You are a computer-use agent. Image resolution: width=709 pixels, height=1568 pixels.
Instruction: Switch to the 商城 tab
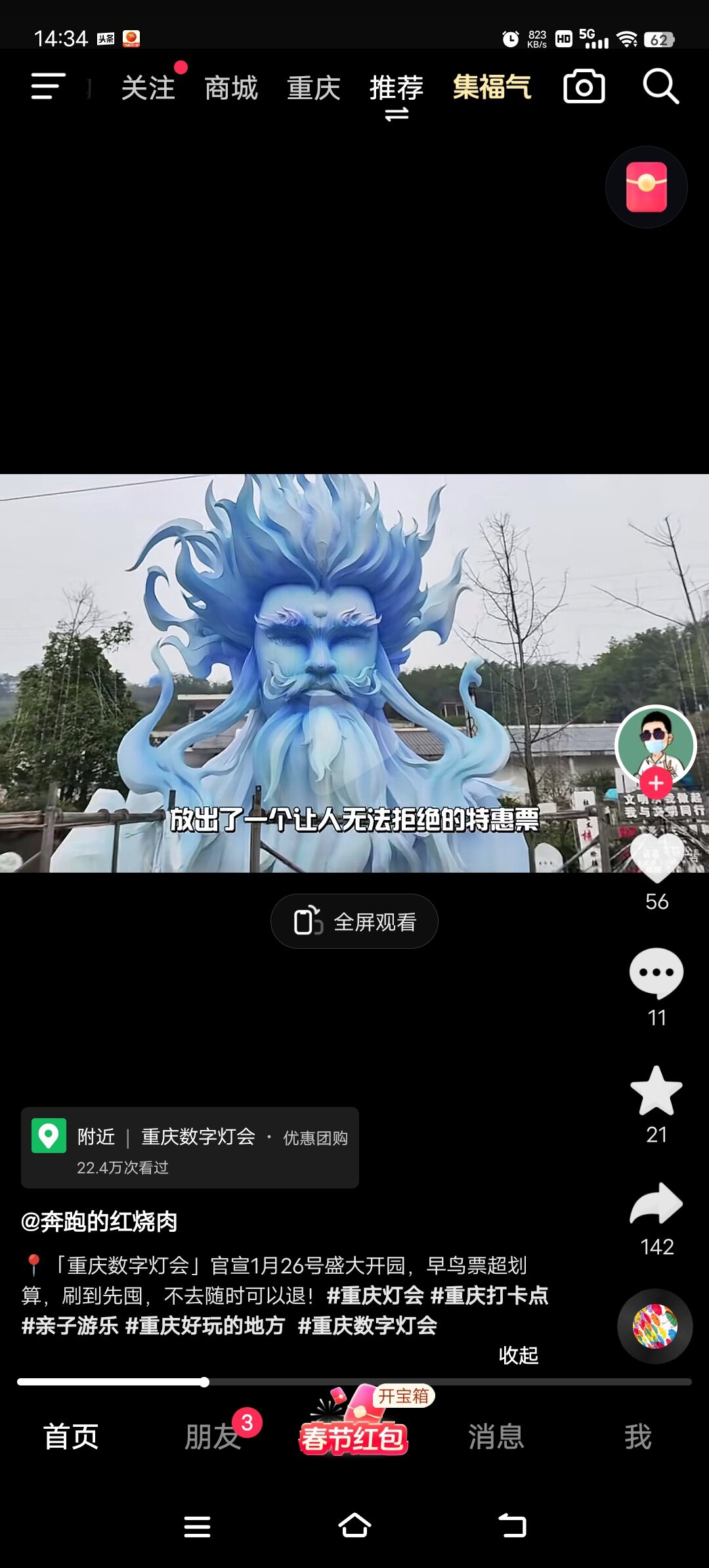click(x=231, y=87)
